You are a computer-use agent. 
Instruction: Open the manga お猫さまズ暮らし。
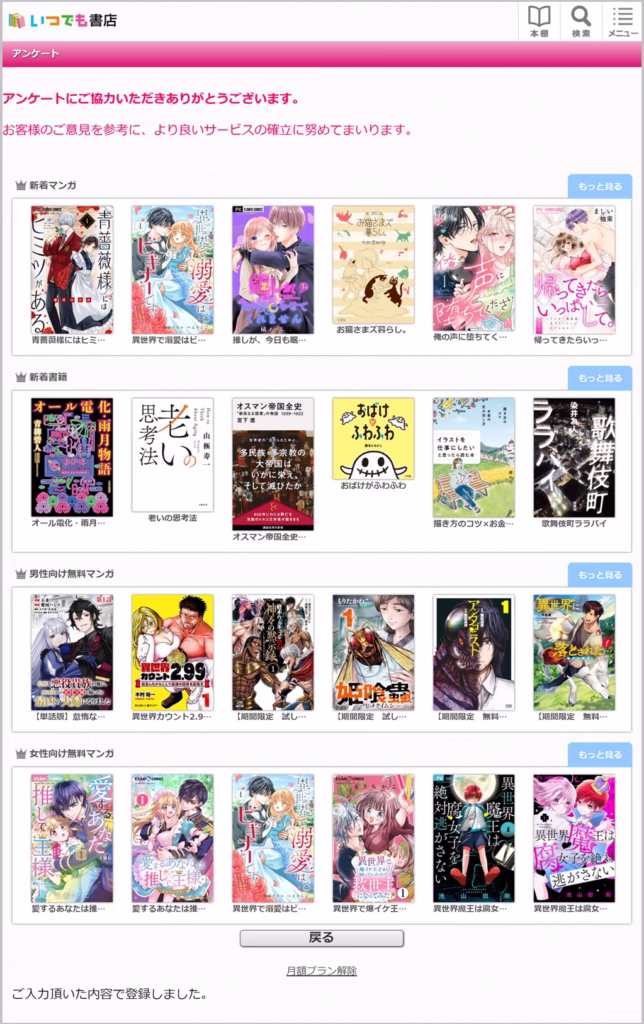(x=373, y=270)
